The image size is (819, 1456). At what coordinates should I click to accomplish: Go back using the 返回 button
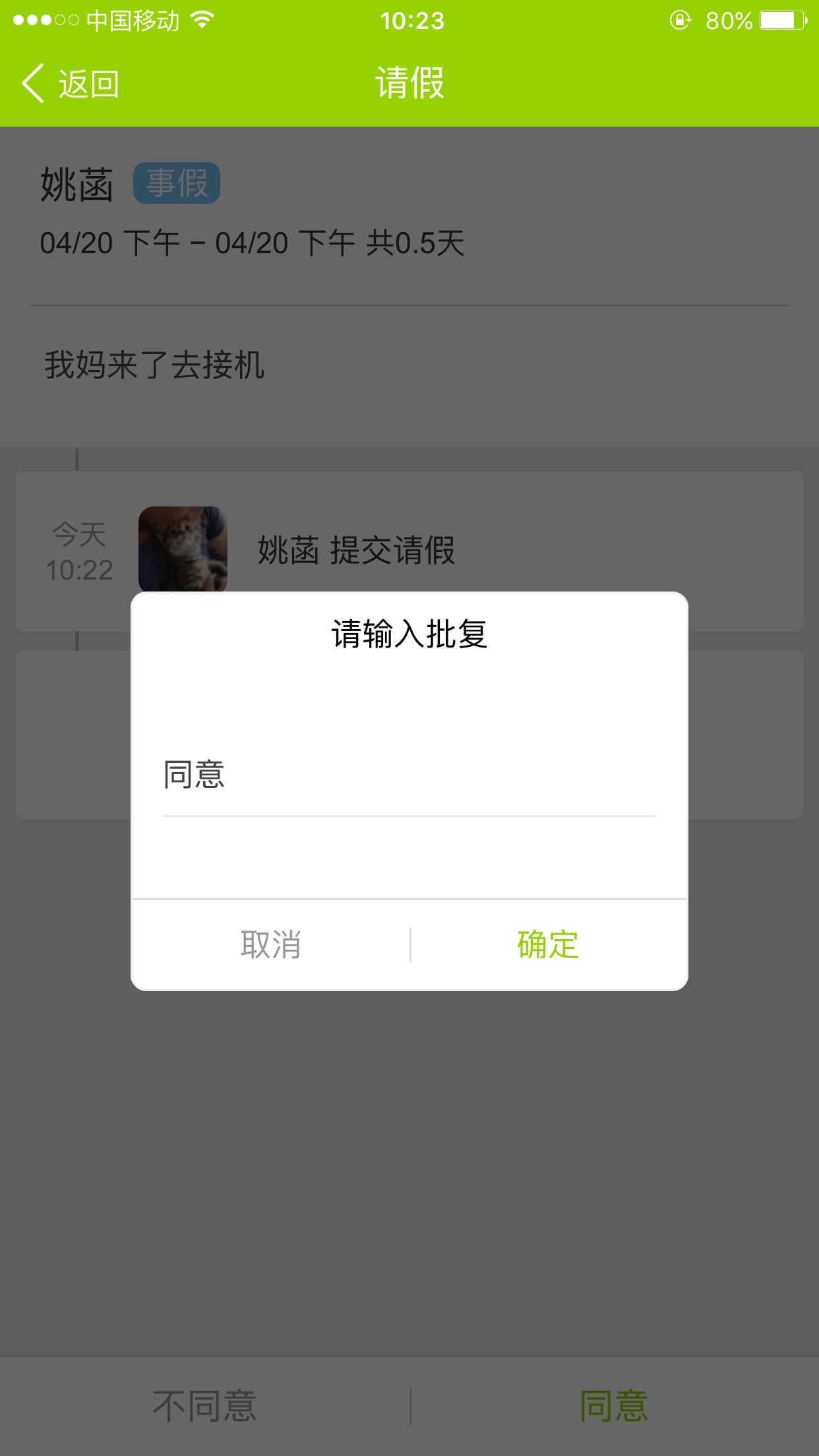71,84
